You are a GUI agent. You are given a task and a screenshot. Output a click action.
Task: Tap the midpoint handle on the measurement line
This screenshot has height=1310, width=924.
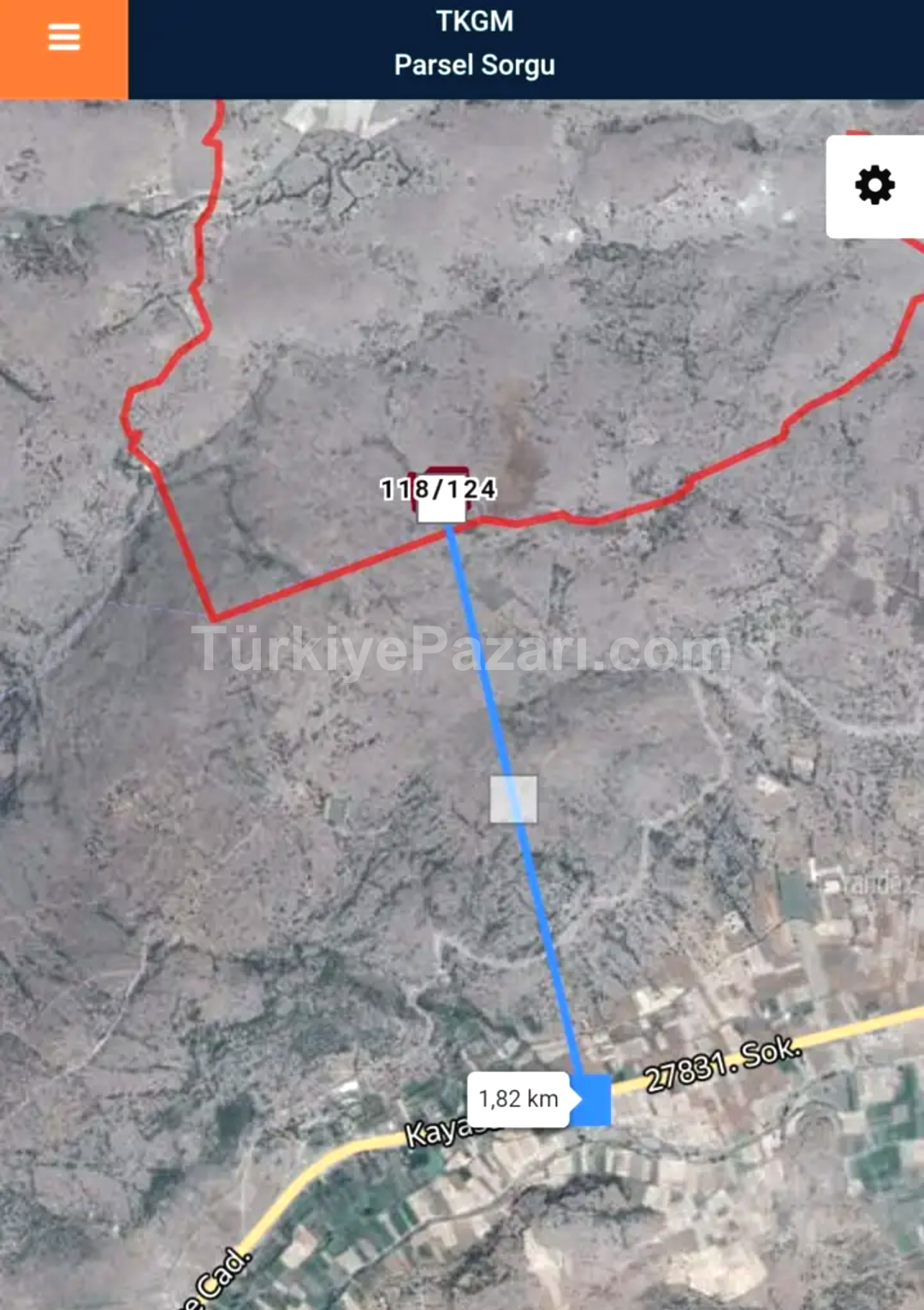(513, 799)
